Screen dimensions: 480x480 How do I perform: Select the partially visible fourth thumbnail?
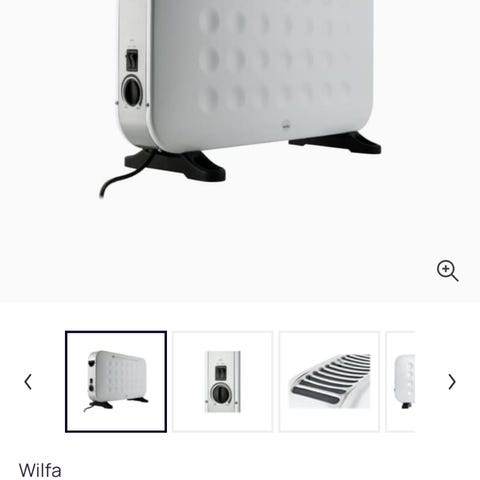pos(400,382)
